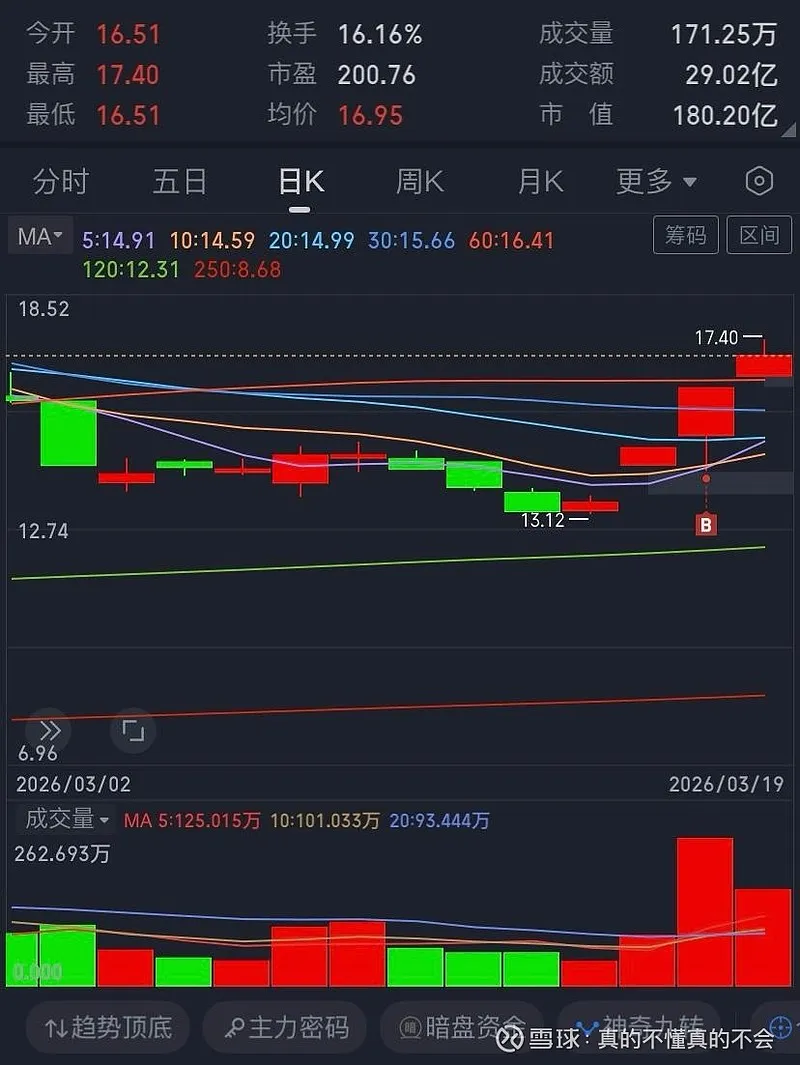
Task: Switch to the 月K chart tab
Action: point(540,182)
